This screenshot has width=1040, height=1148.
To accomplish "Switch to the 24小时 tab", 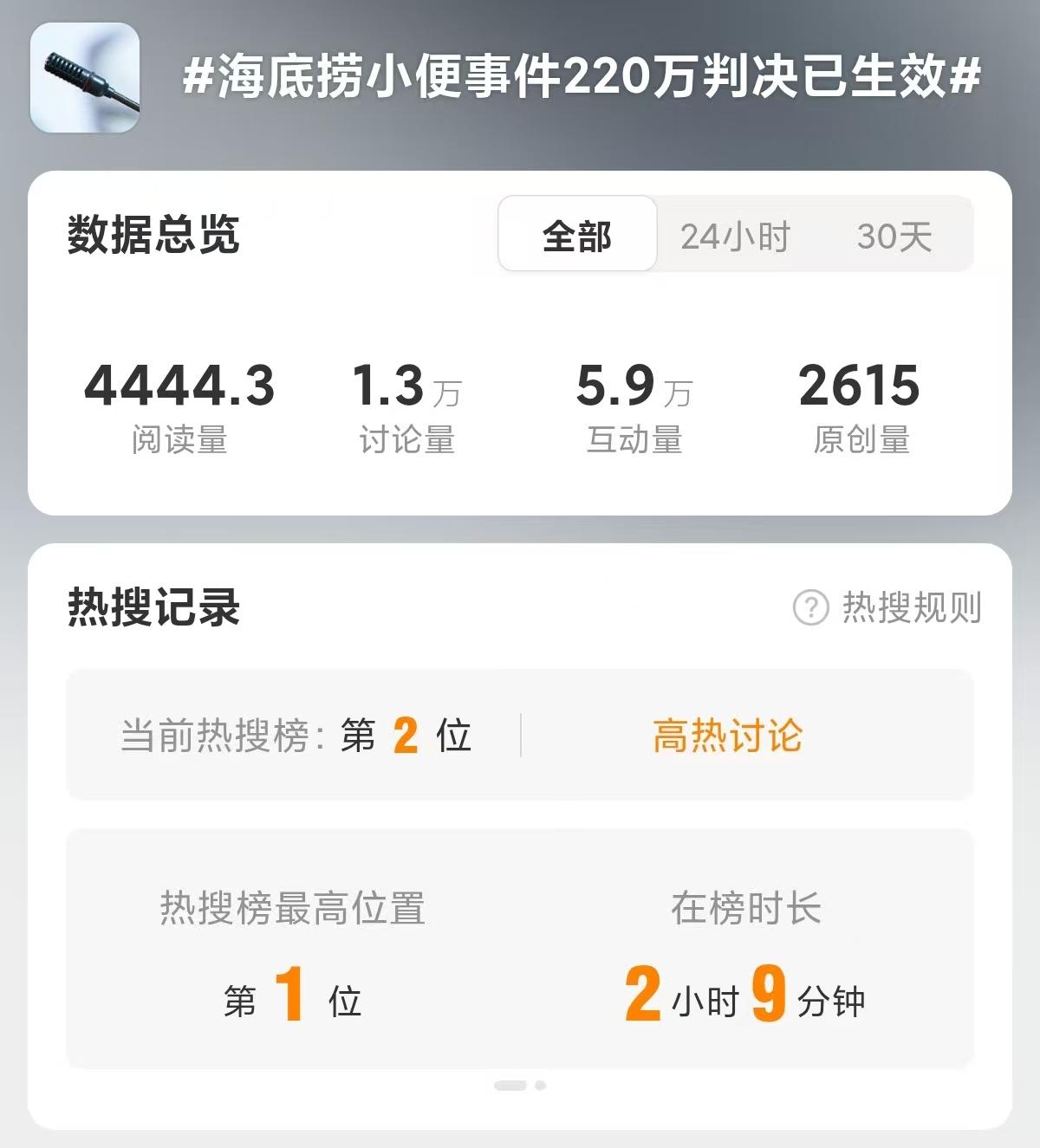I will [735, 236].
